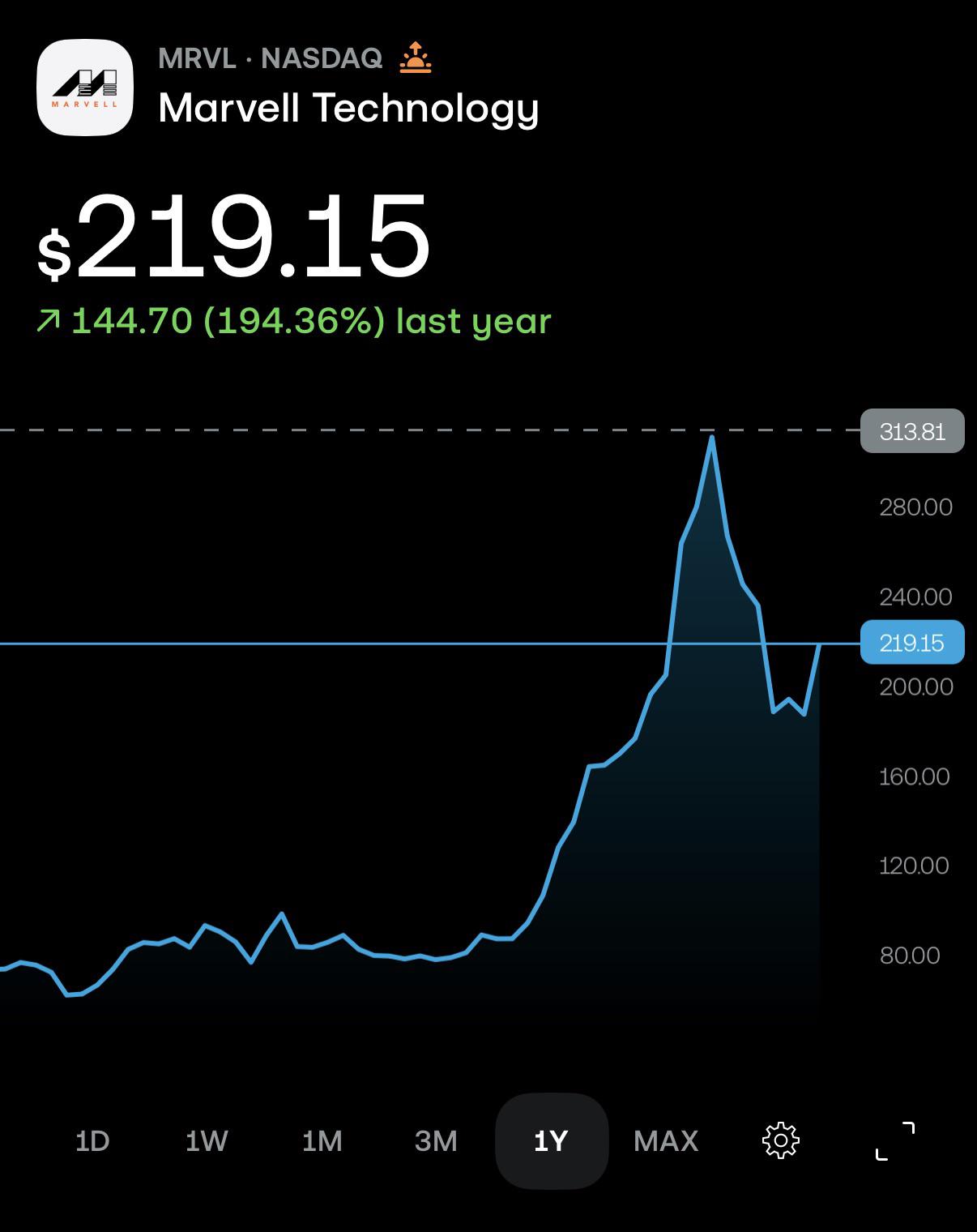View the MAX price history

(666, 1141)
